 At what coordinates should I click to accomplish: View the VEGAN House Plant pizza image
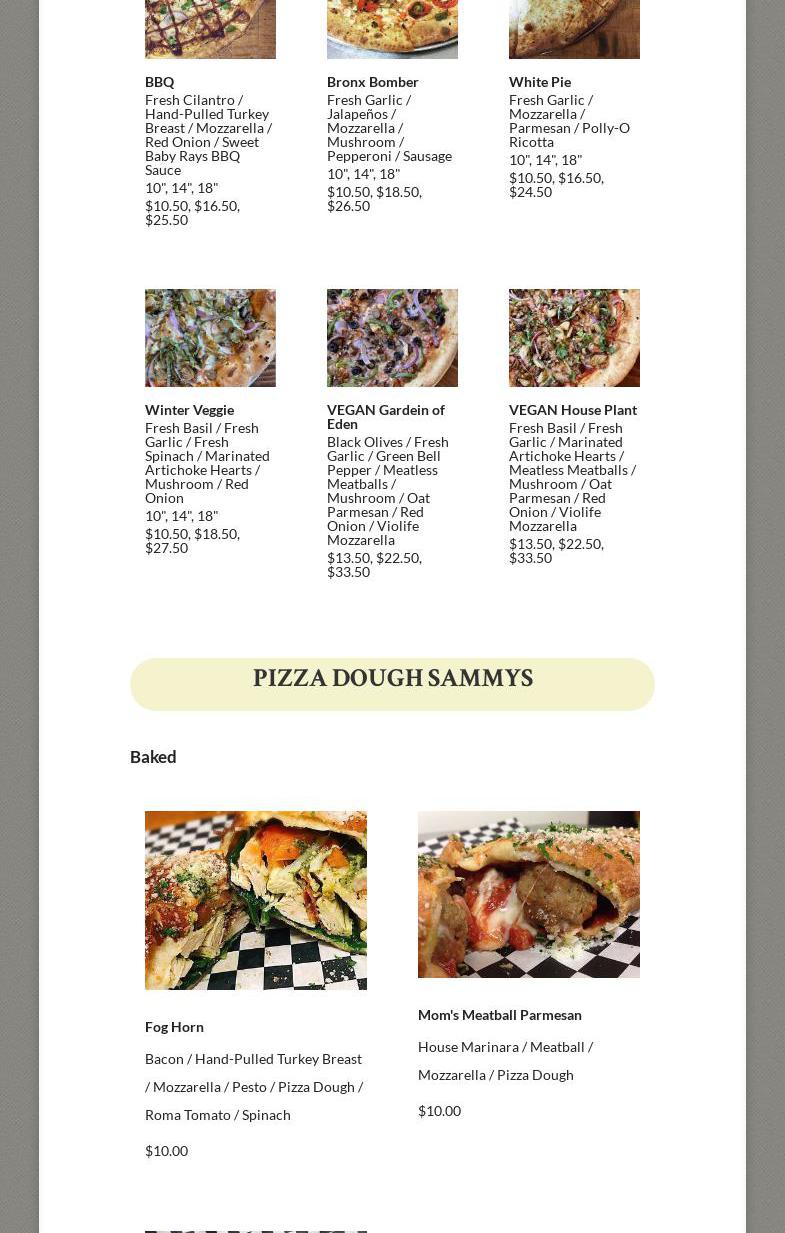point(574,338)
